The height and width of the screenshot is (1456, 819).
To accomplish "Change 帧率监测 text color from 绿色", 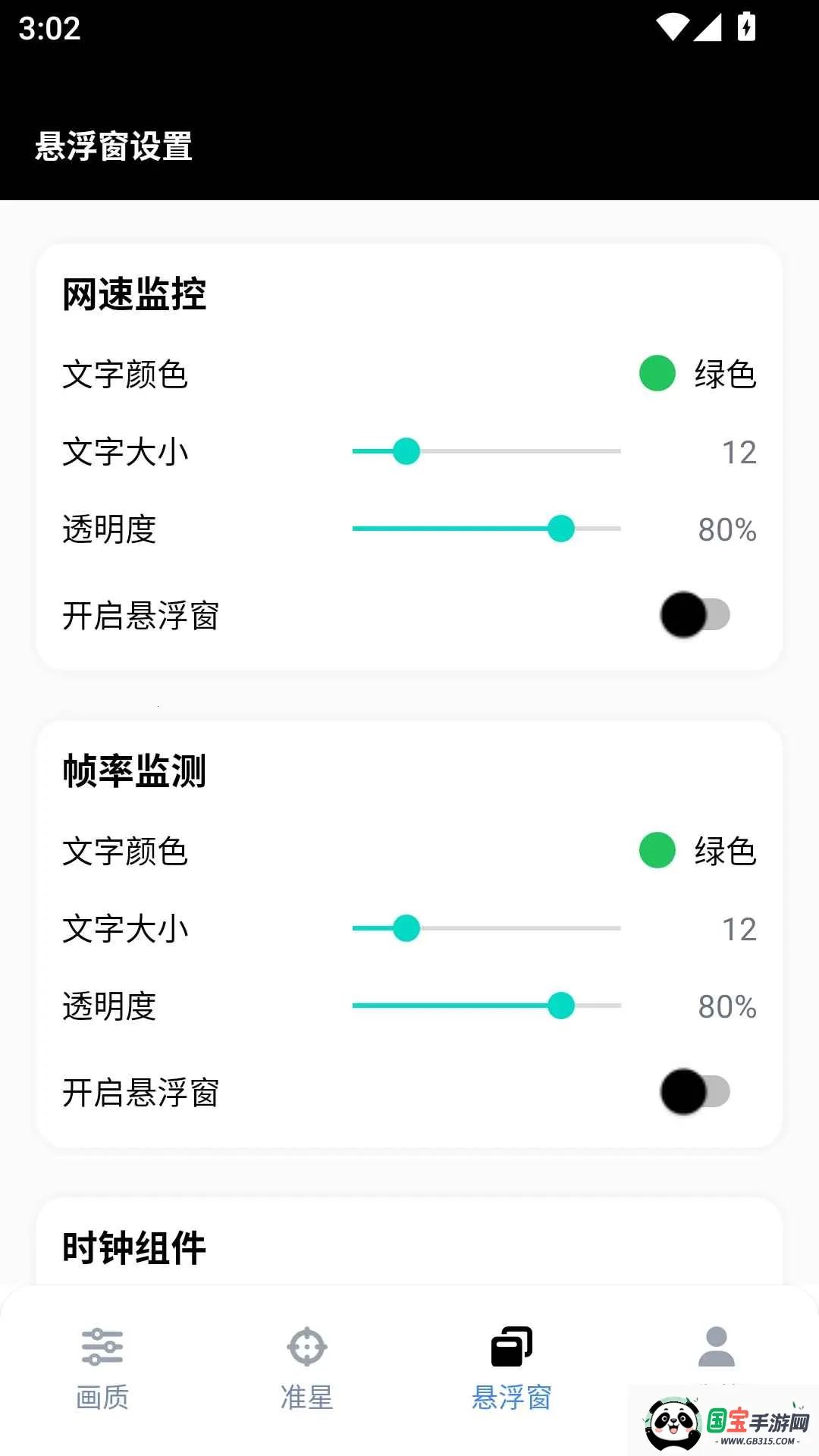I will (x=698, y=851).
